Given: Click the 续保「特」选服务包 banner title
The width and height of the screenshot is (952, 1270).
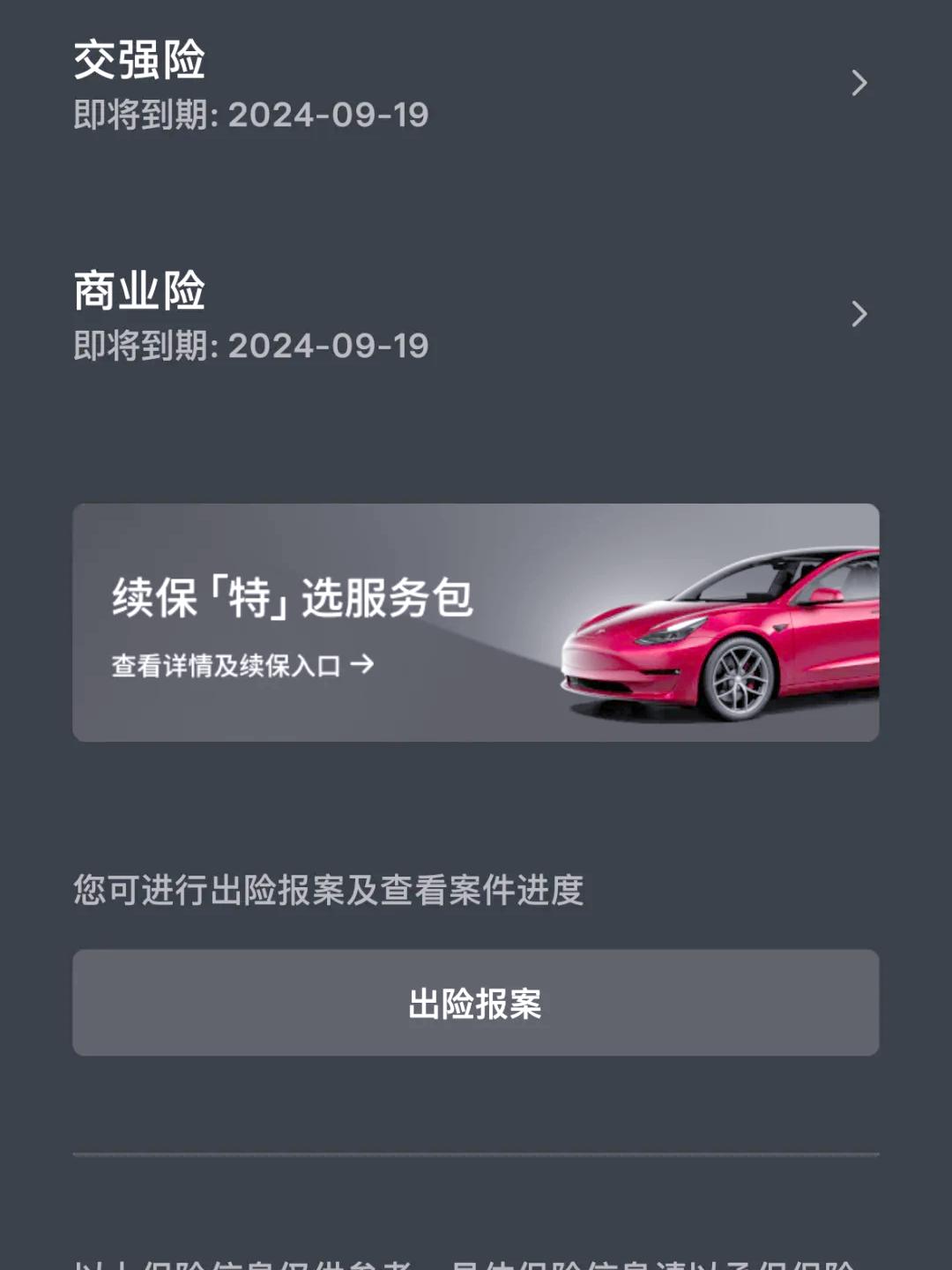Looking at the screenshot, I should 294,598.
